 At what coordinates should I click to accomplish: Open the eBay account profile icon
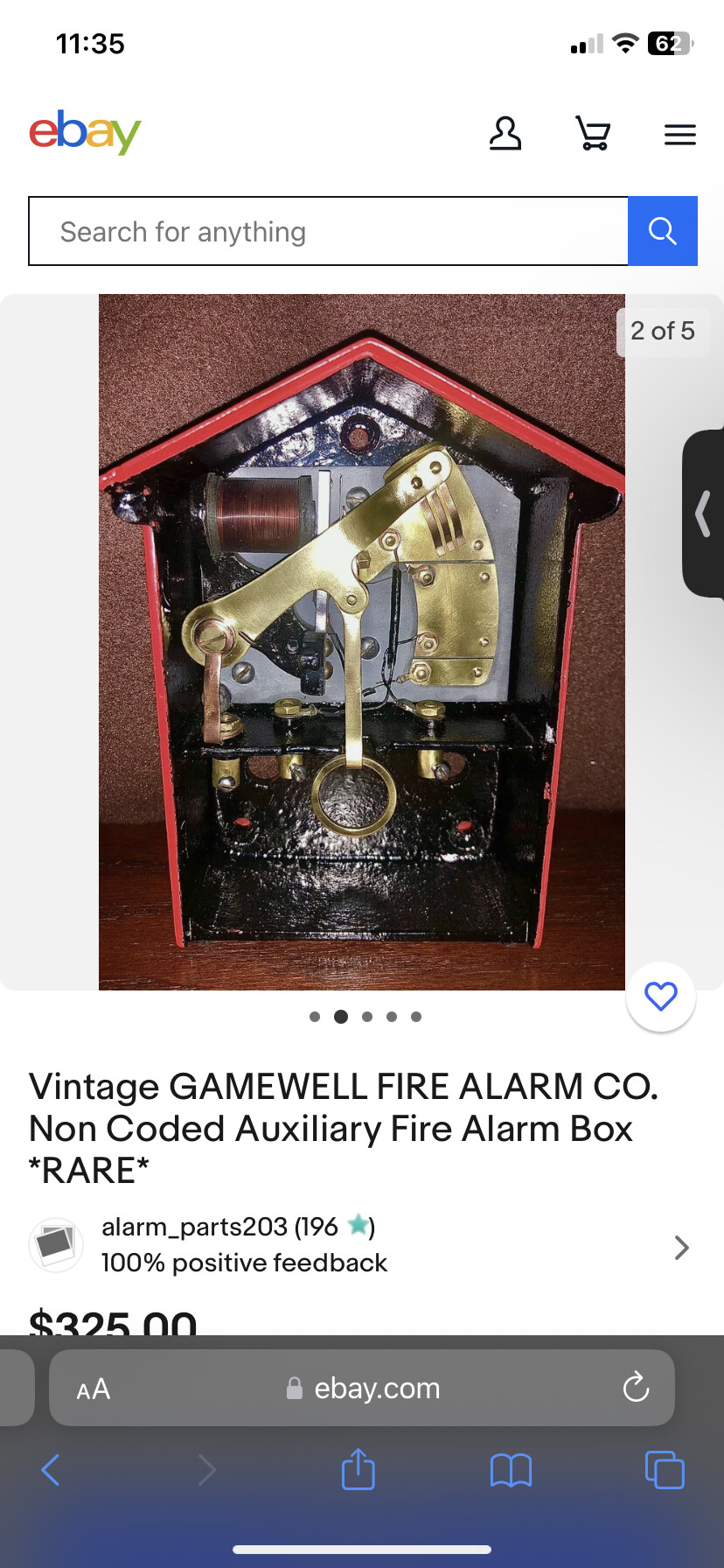click(505, 134)
